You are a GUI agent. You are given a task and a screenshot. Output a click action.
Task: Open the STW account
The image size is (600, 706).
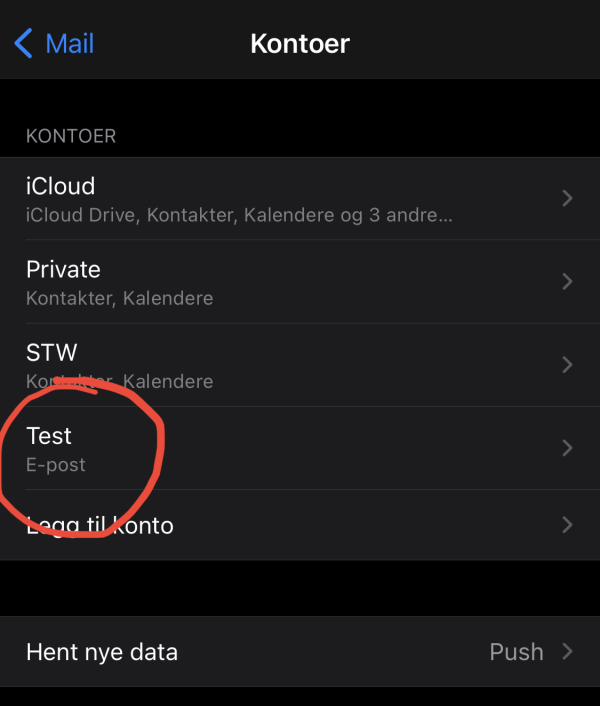click(x=300, y=365)
